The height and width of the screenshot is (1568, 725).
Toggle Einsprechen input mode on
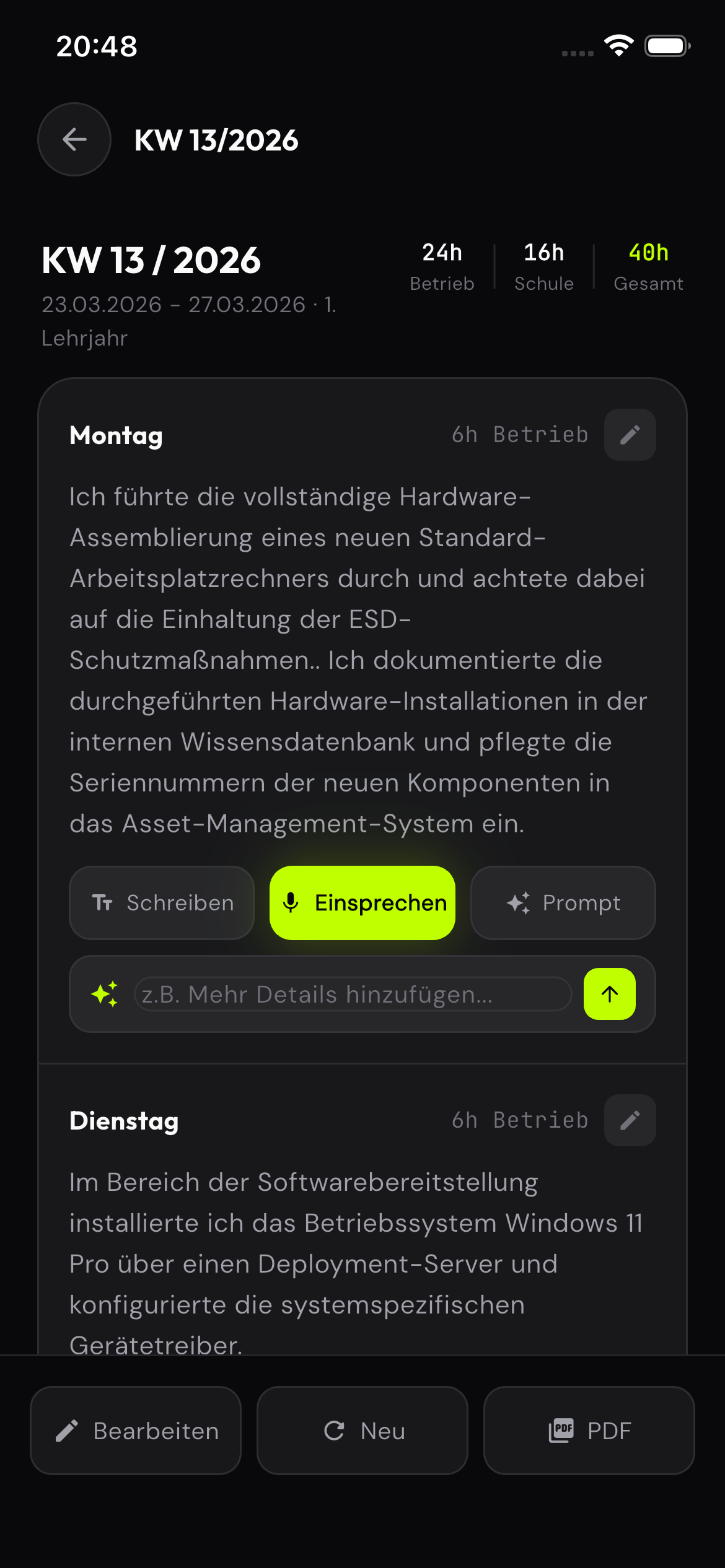coord(362,902)
